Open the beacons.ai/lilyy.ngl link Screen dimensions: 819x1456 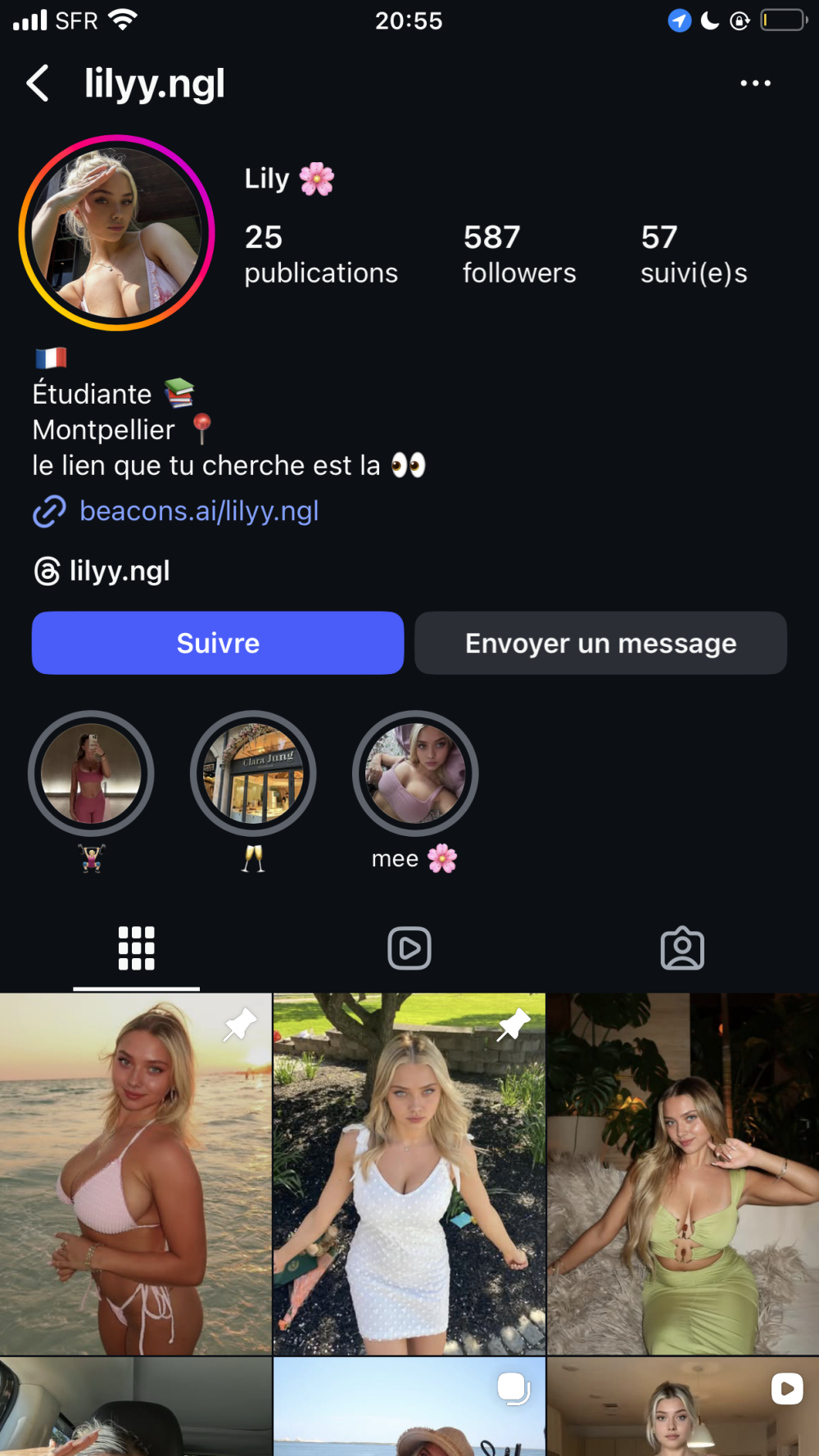(198, 511)
